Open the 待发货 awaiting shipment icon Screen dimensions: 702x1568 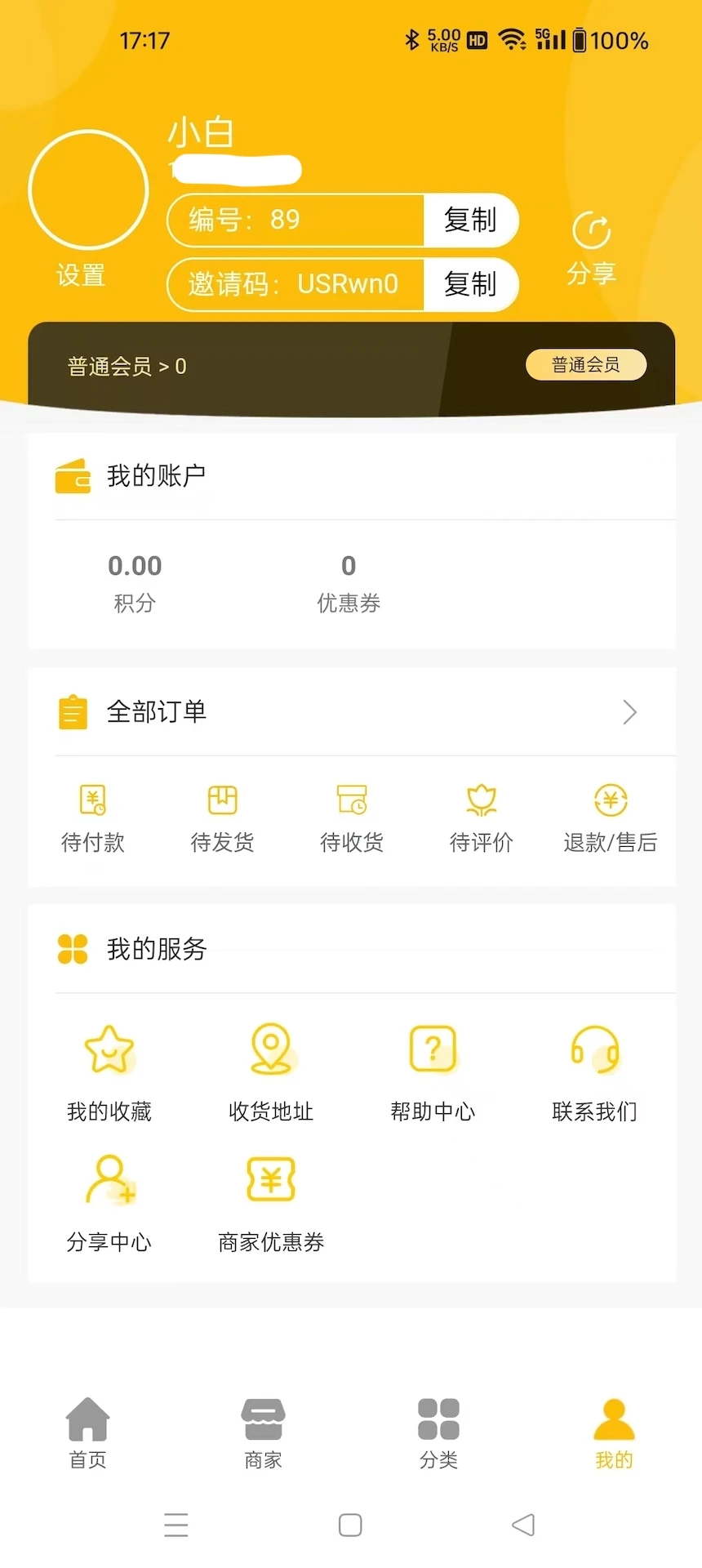pyautogui.click(x=222, y=817)
